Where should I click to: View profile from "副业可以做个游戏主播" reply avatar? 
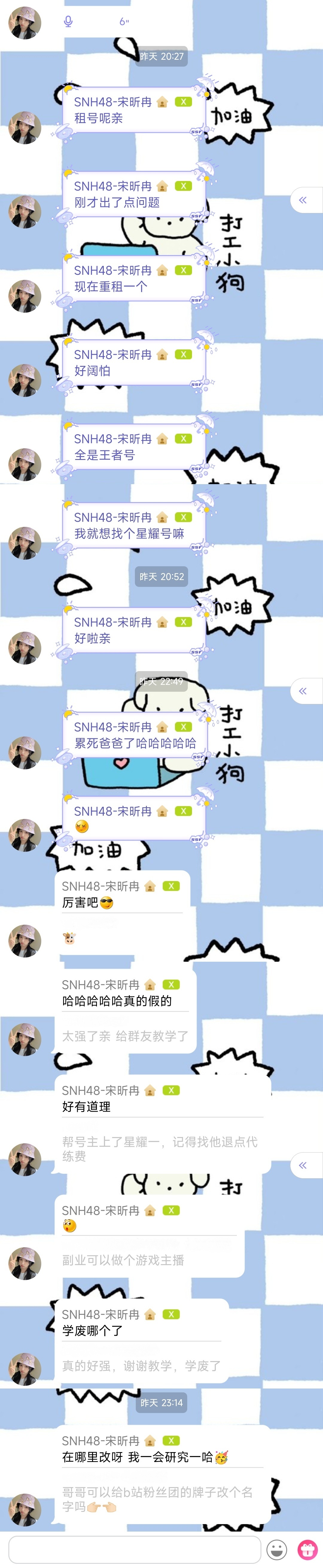coord(25,1263)
